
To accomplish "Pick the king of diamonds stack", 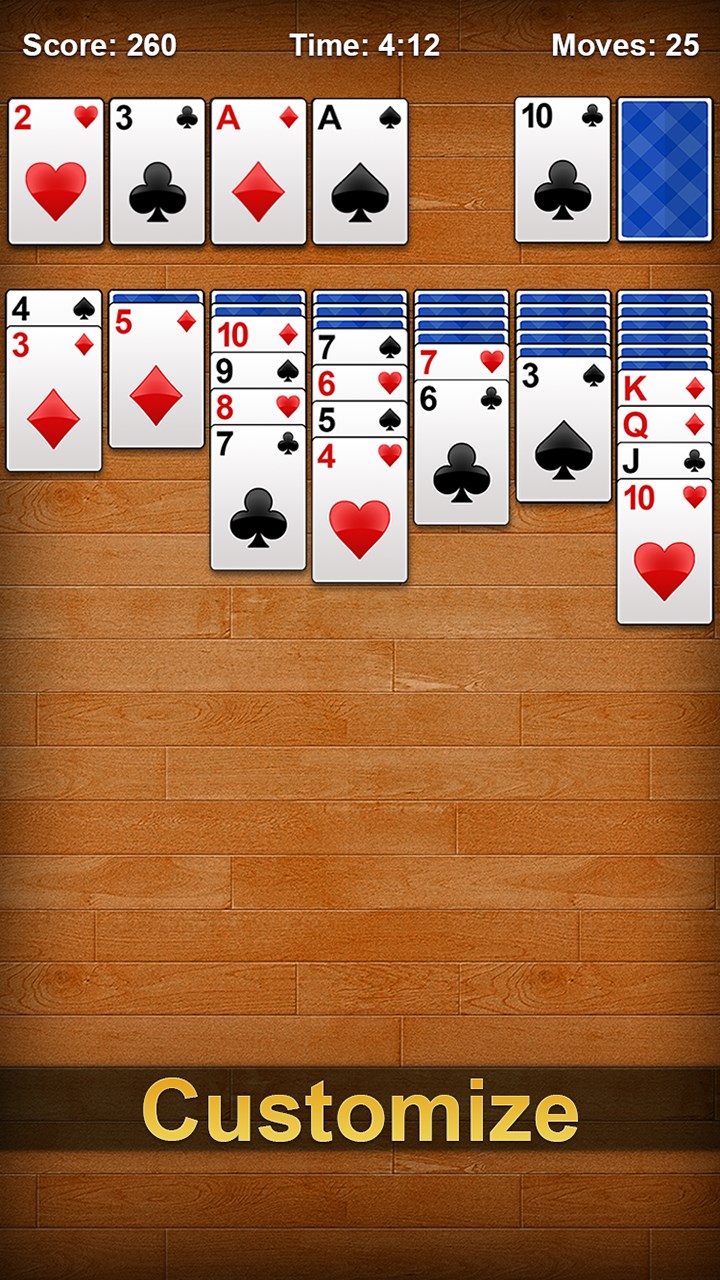I will point(664,388).
